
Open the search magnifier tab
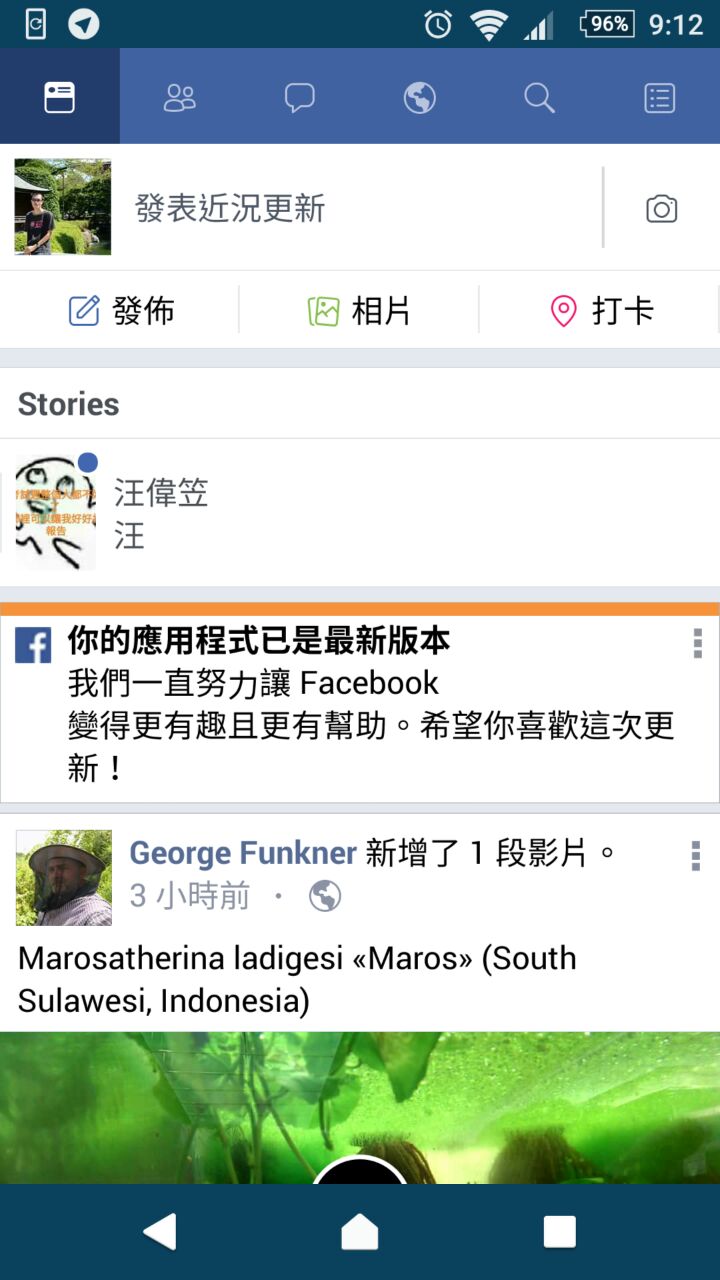click(x=540, y=97)
